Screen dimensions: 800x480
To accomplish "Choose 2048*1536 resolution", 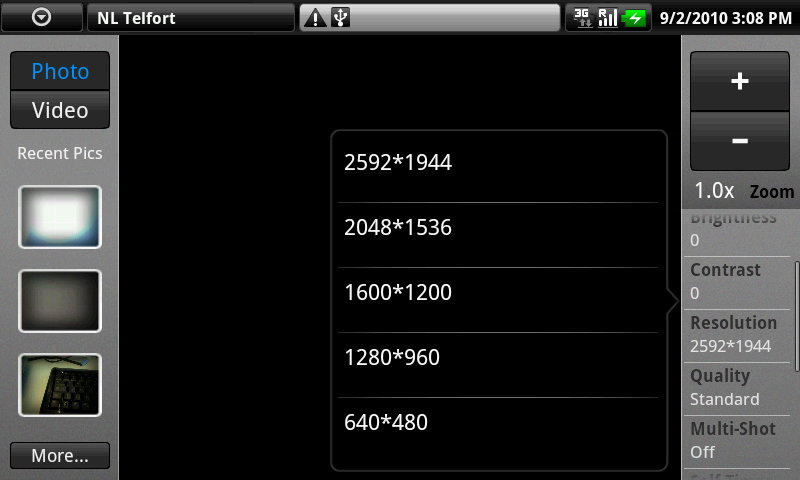I will coord(498,228).
